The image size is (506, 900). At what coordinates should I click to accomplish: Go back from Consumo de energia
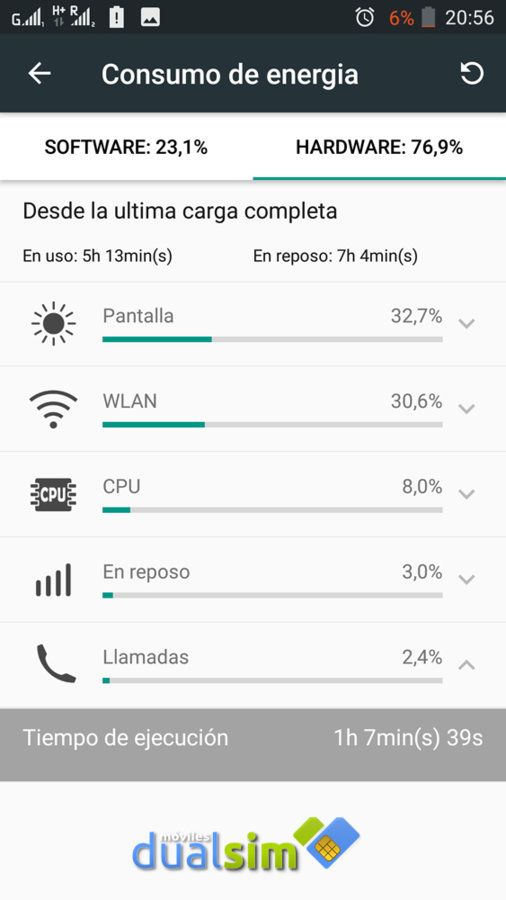[x=40, y=73]
